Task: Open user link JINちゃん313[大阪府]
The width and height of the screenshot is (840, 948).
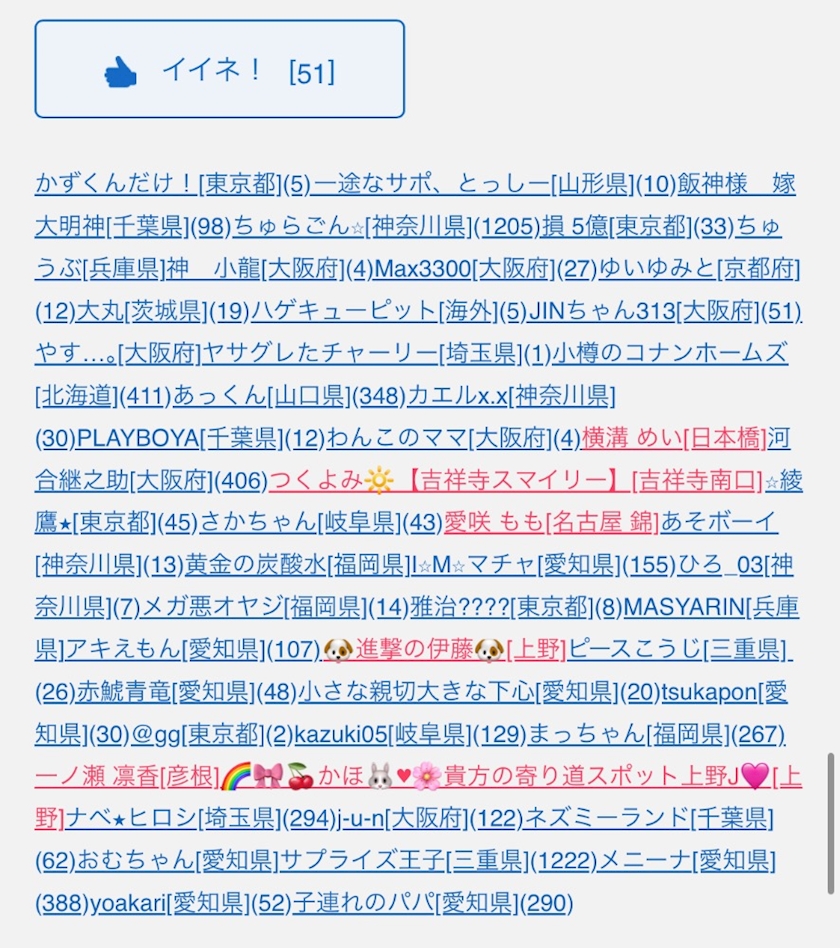Action: pos(643,311)
